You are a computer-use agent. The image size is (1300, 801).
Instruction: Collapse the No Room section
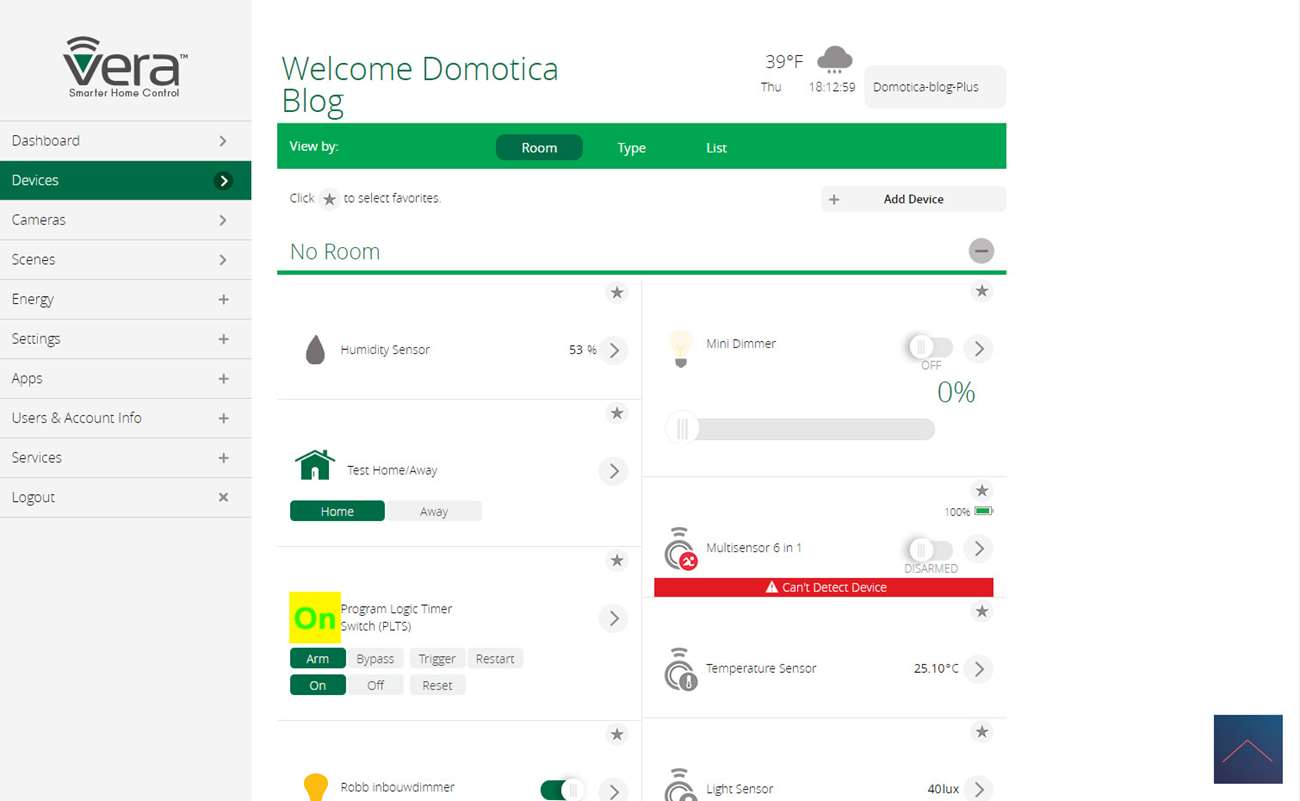[x=981, y=251]
